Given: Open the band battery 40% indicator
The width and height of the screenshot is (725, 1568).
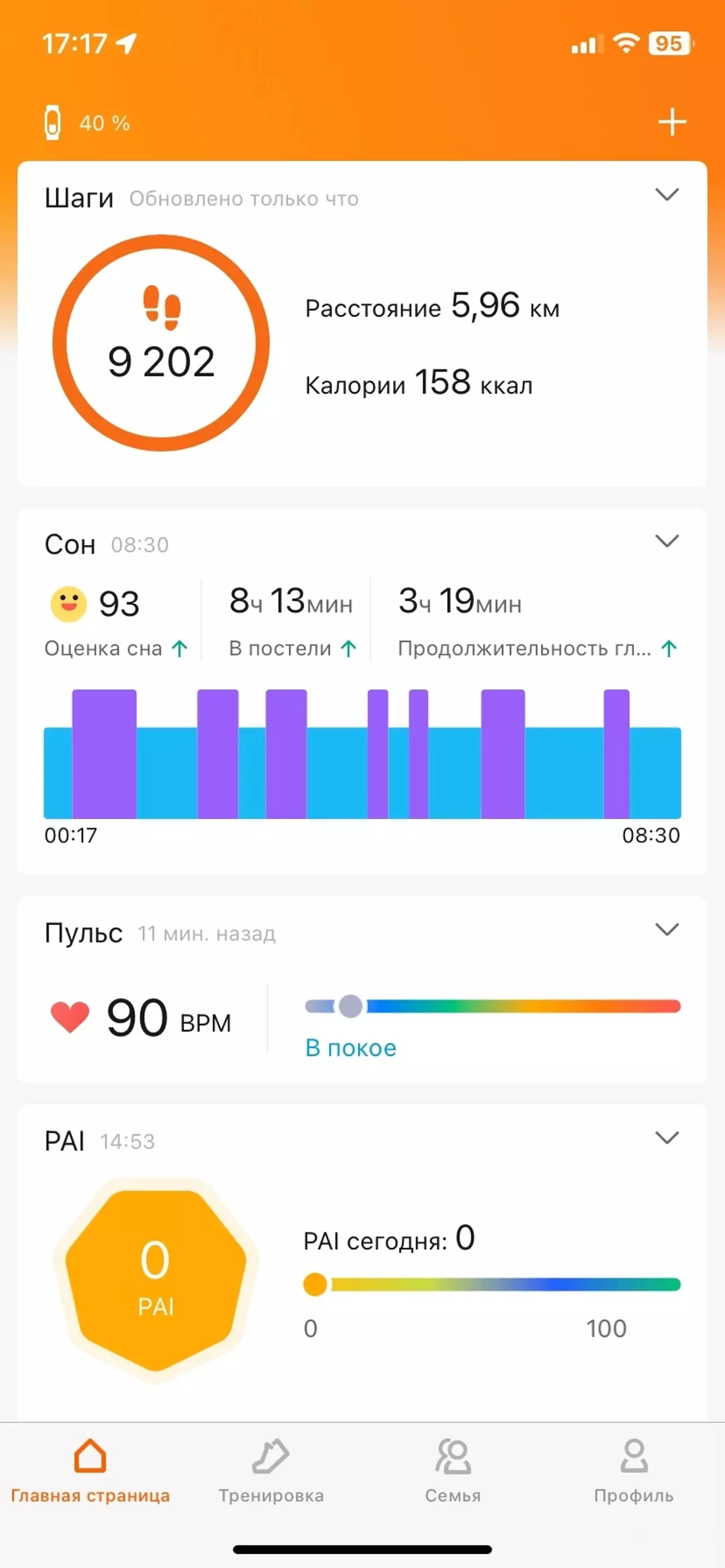Looking at the screenshot, I should point(86,123).
